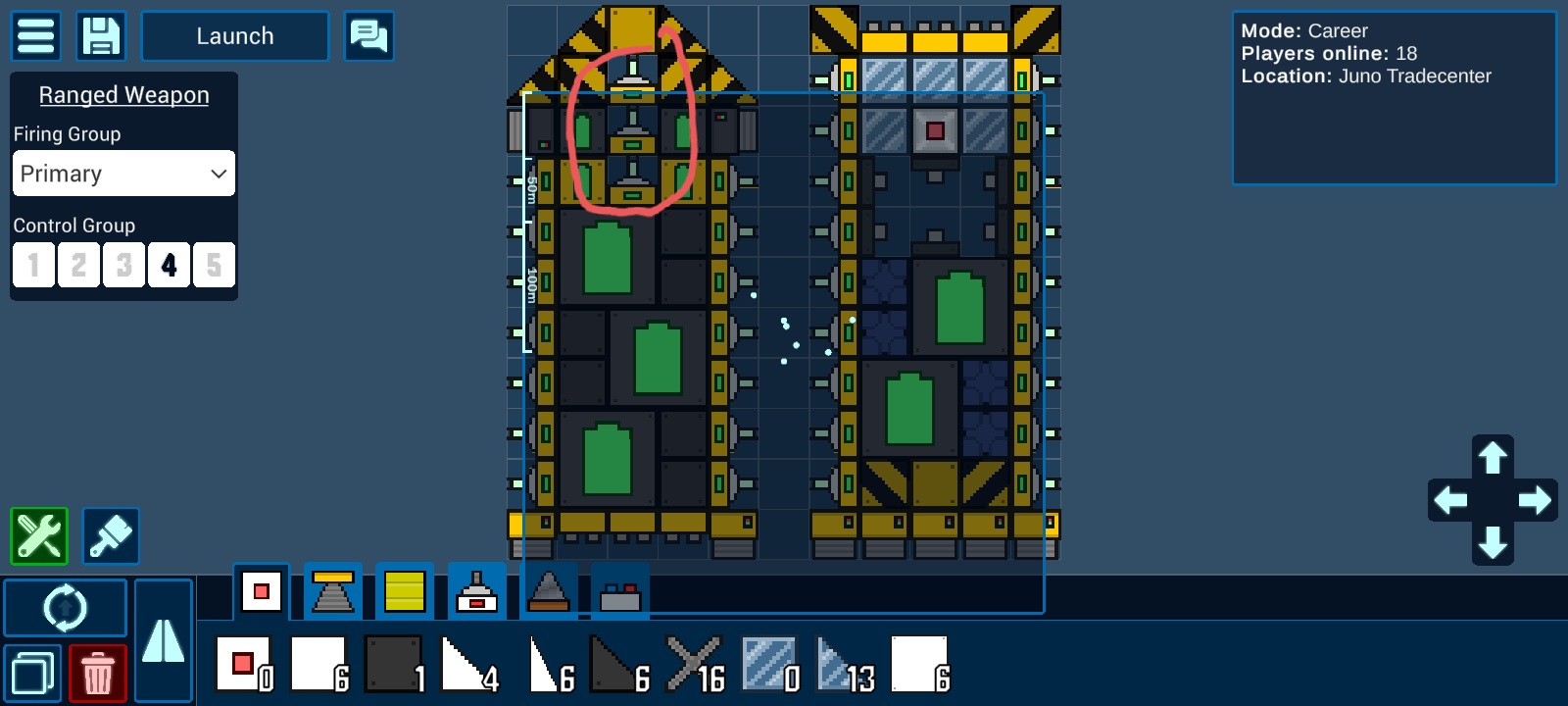Viewport: 1568px width, 706px height.
Task: Mirror the selected part
Action: tap(163, 641)
